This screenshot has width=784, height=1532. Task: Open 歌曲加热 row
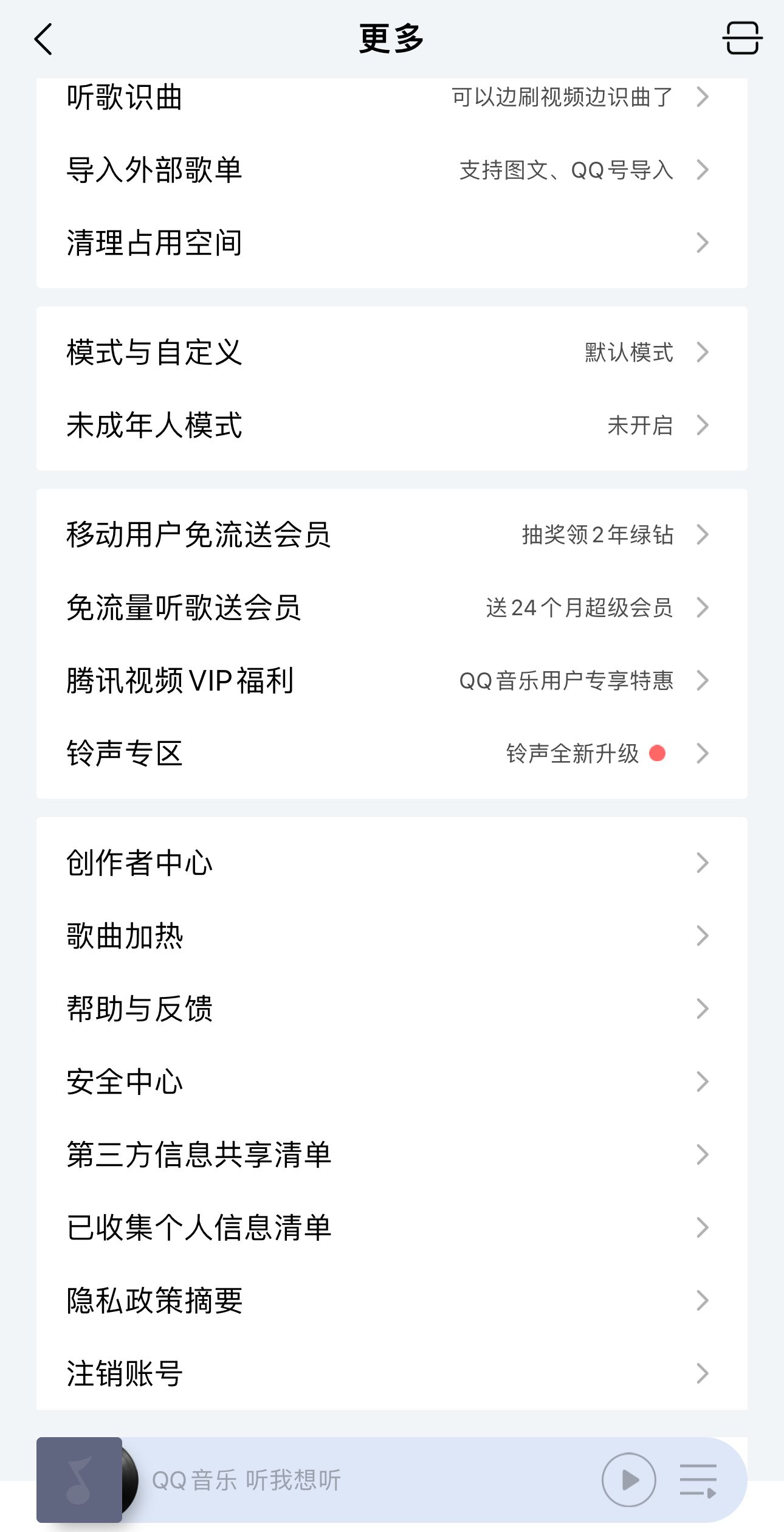(x=392, y=936)
